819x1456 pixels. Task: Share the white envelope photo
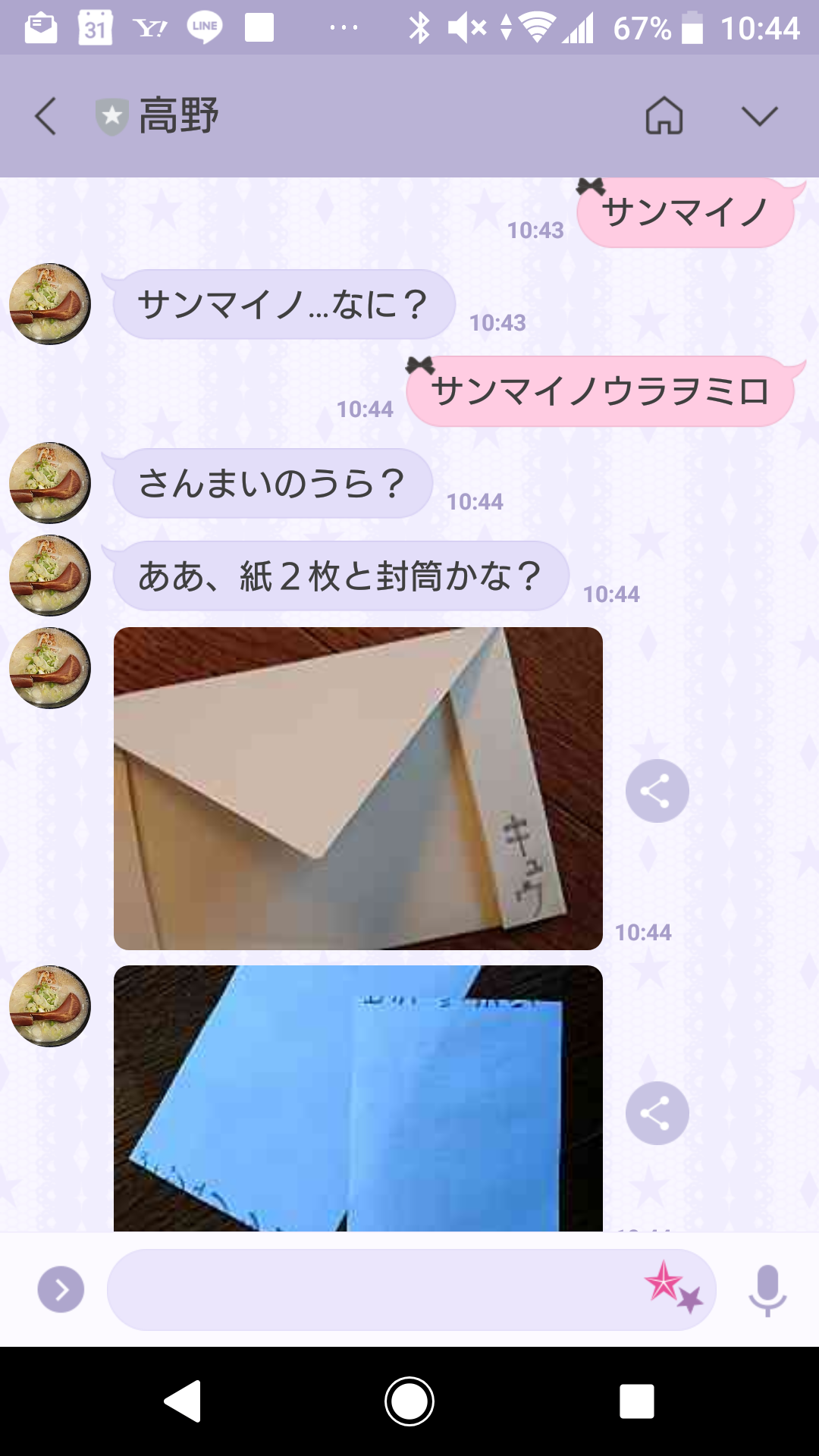(x=657, y=791)
